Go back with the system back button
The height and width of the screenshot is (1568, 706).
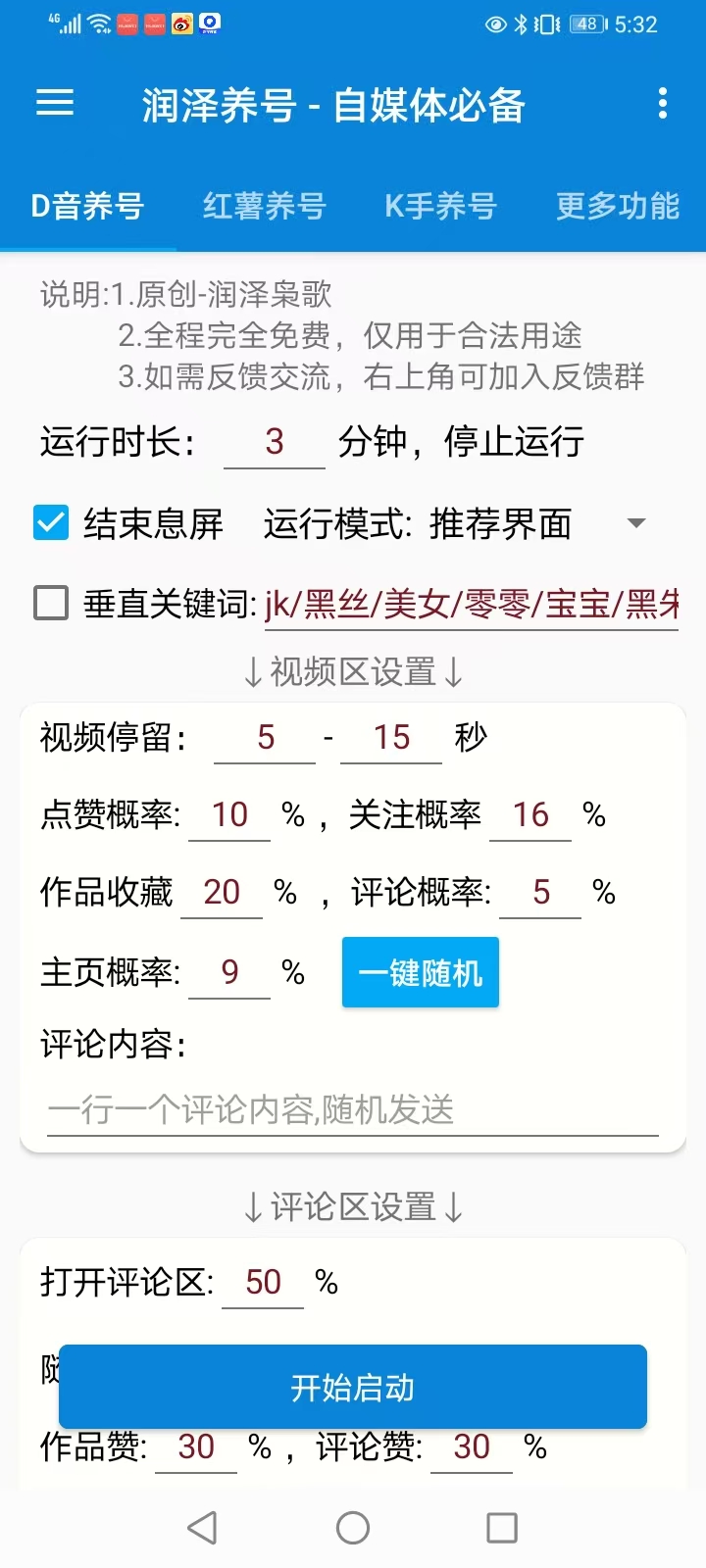point(202,1528)
